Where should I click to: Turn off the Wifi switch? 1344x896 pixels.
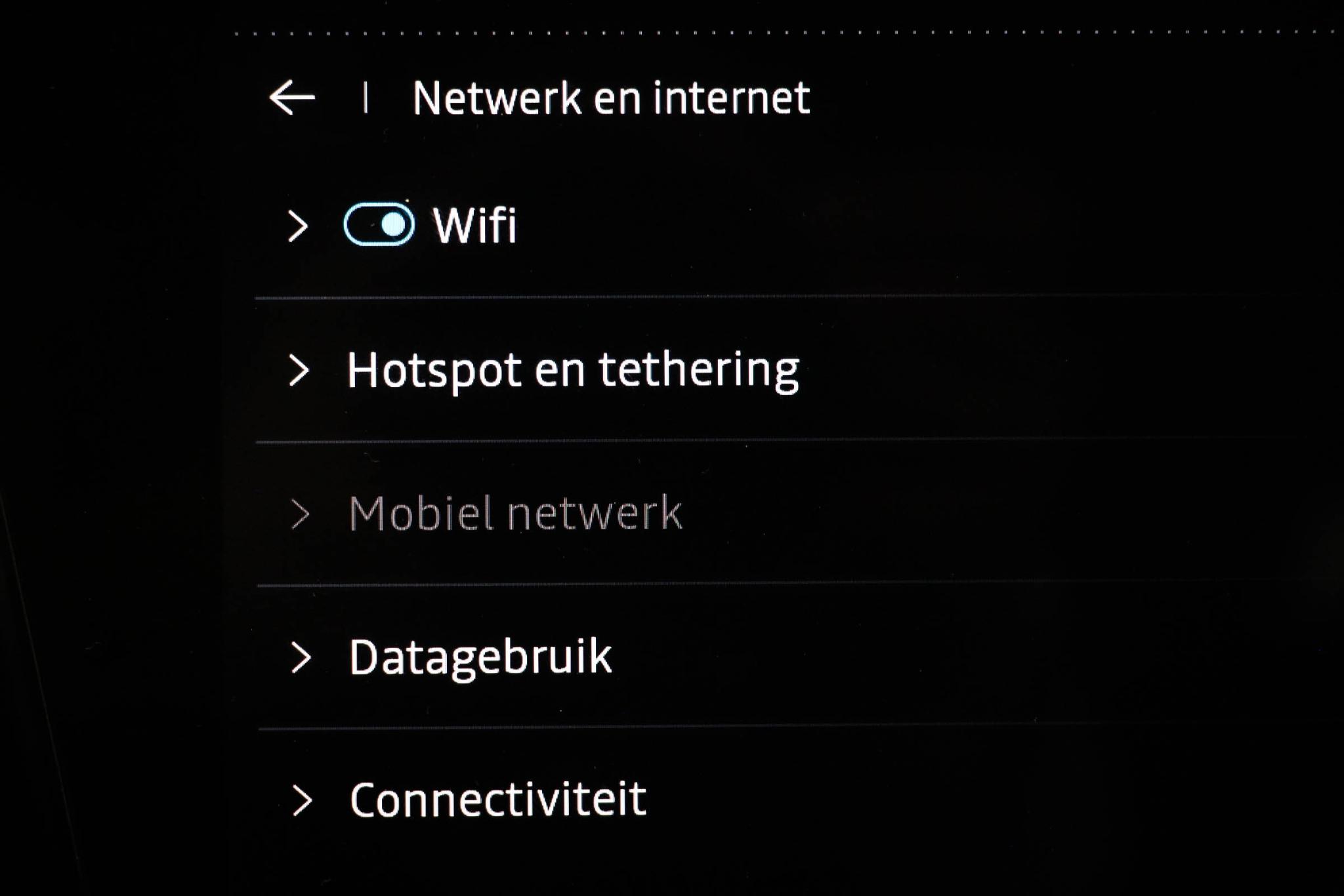tap(379, 224)
